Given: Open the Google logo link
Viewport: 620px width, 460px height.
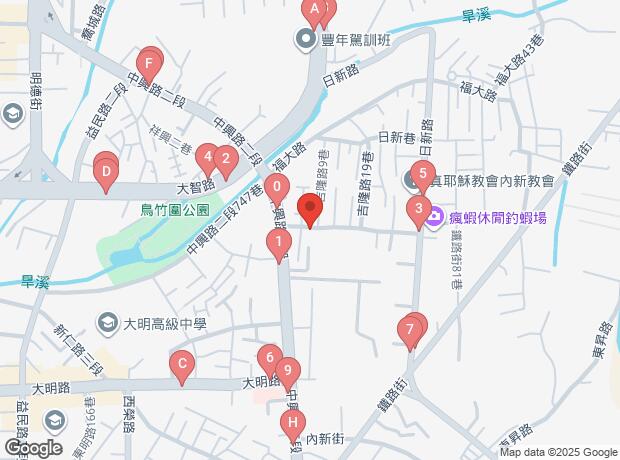Looking at the screenshot, I should pos(33,448).
